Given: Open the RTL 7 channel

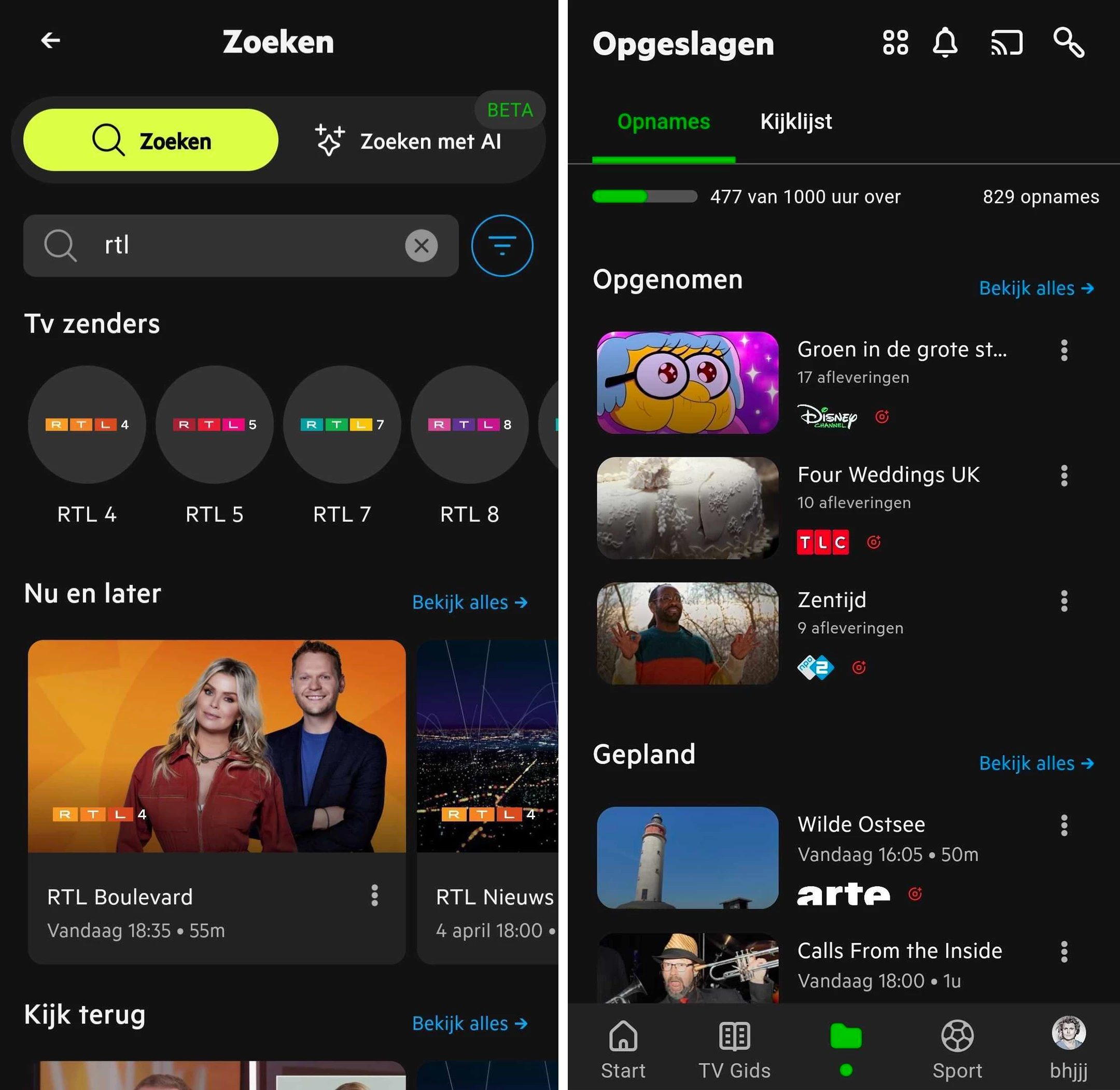Looking at the screenshot, I should [342, 425].
